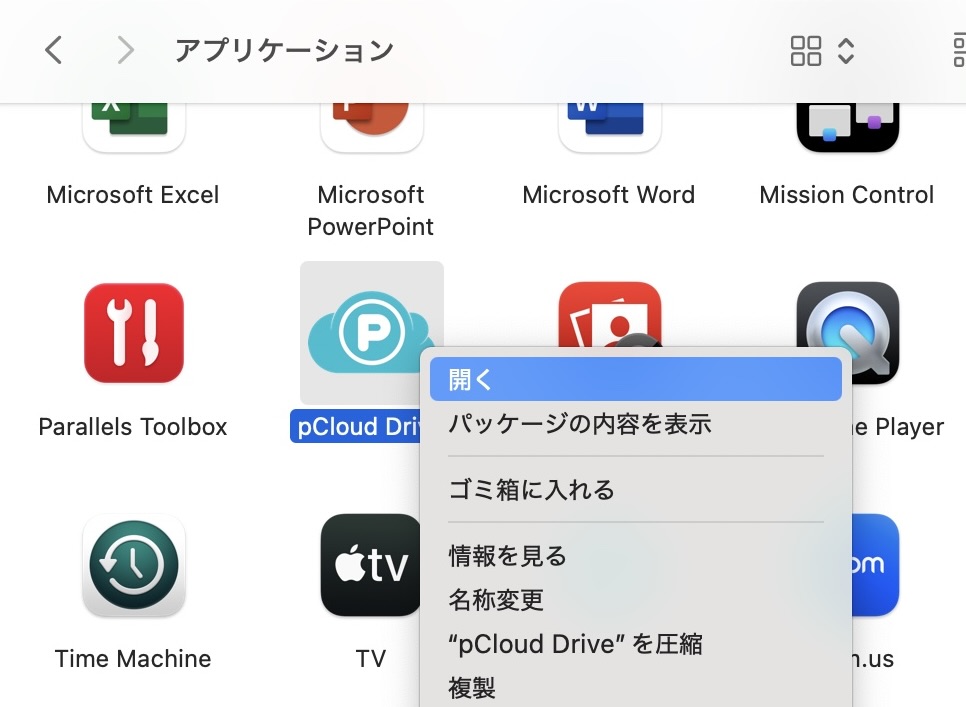966x707 pixels.
Task: Go back in Finder history
Action: (54, 50)
